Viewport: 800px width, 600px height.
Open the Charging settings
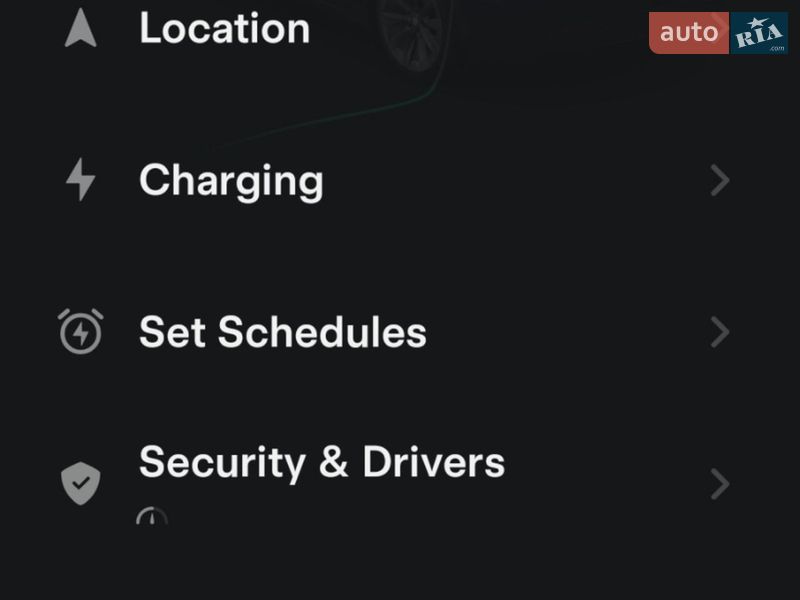(231, 181)
